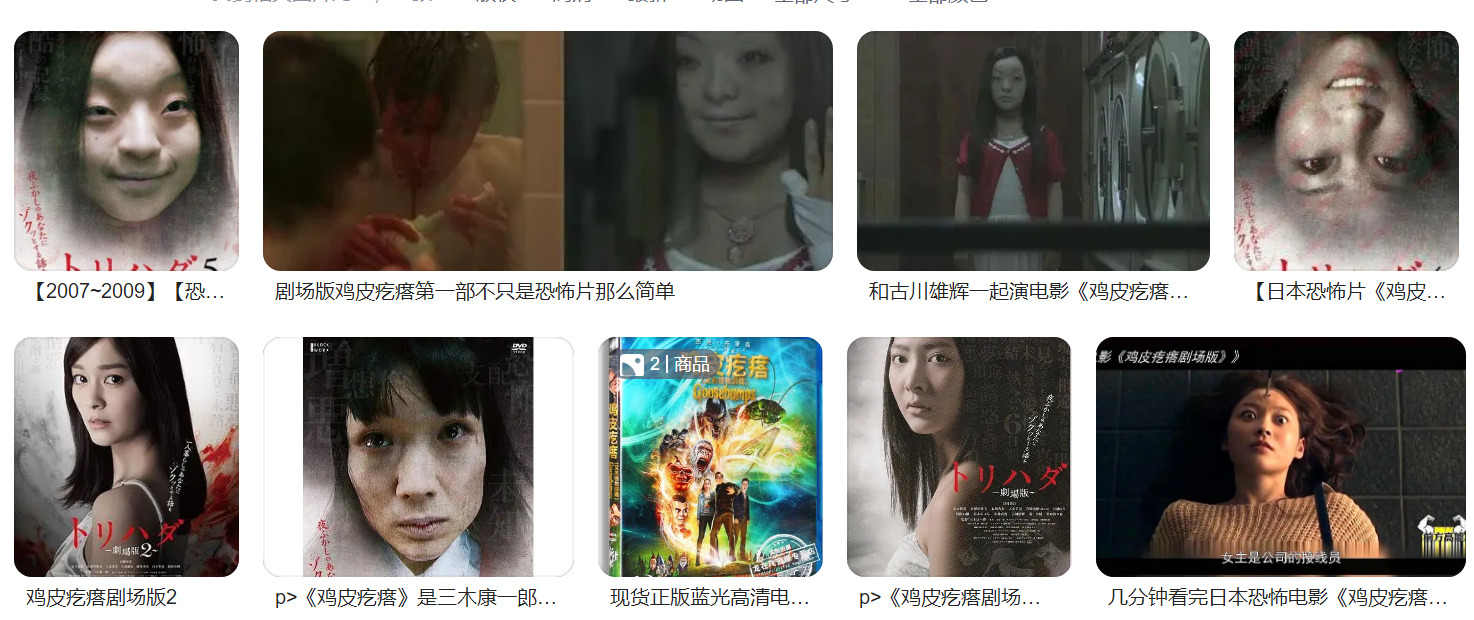Open the image captioned 【2007~2009】【恐…
Image resolution: width=1474 pixels, height=620 pixels.
126,150
